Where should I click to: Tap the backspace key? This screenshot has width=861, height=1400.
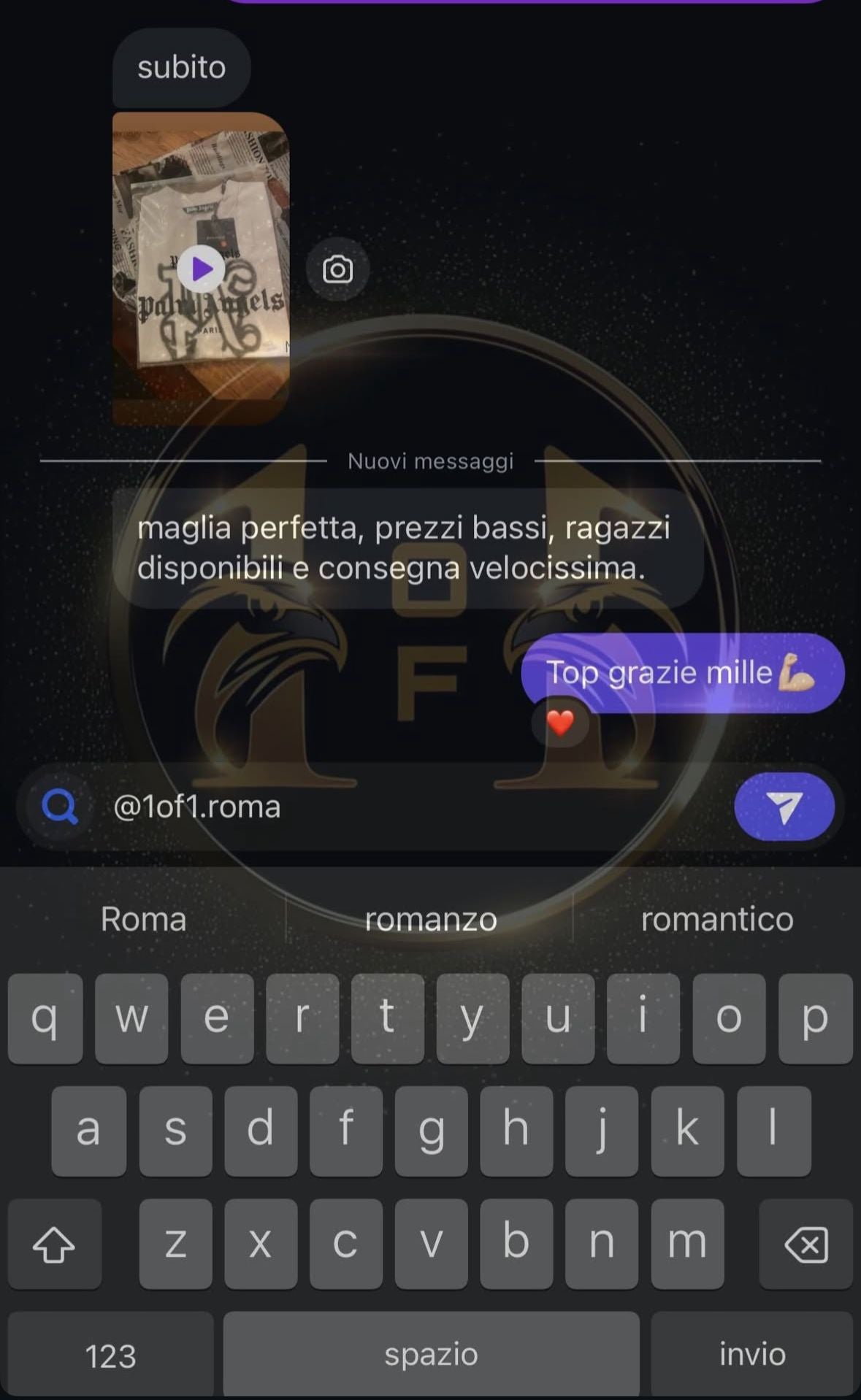[x=805, y=1244]
